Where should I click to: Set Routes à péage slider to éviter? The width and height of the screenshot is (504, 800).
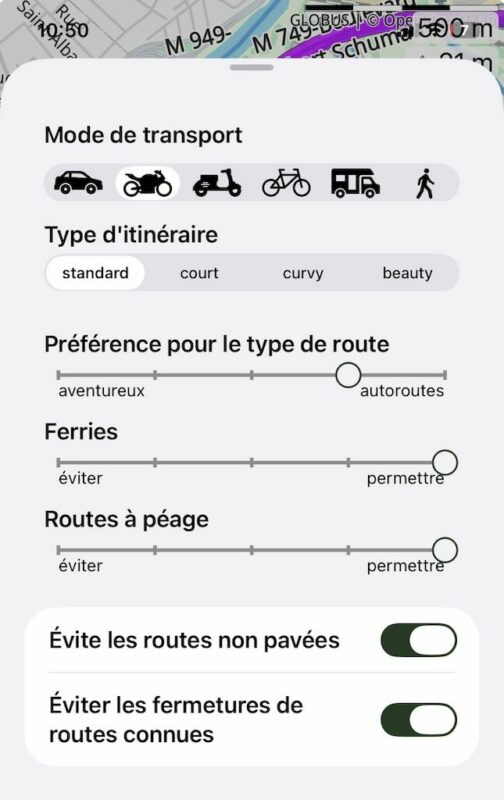click(59, 550)
